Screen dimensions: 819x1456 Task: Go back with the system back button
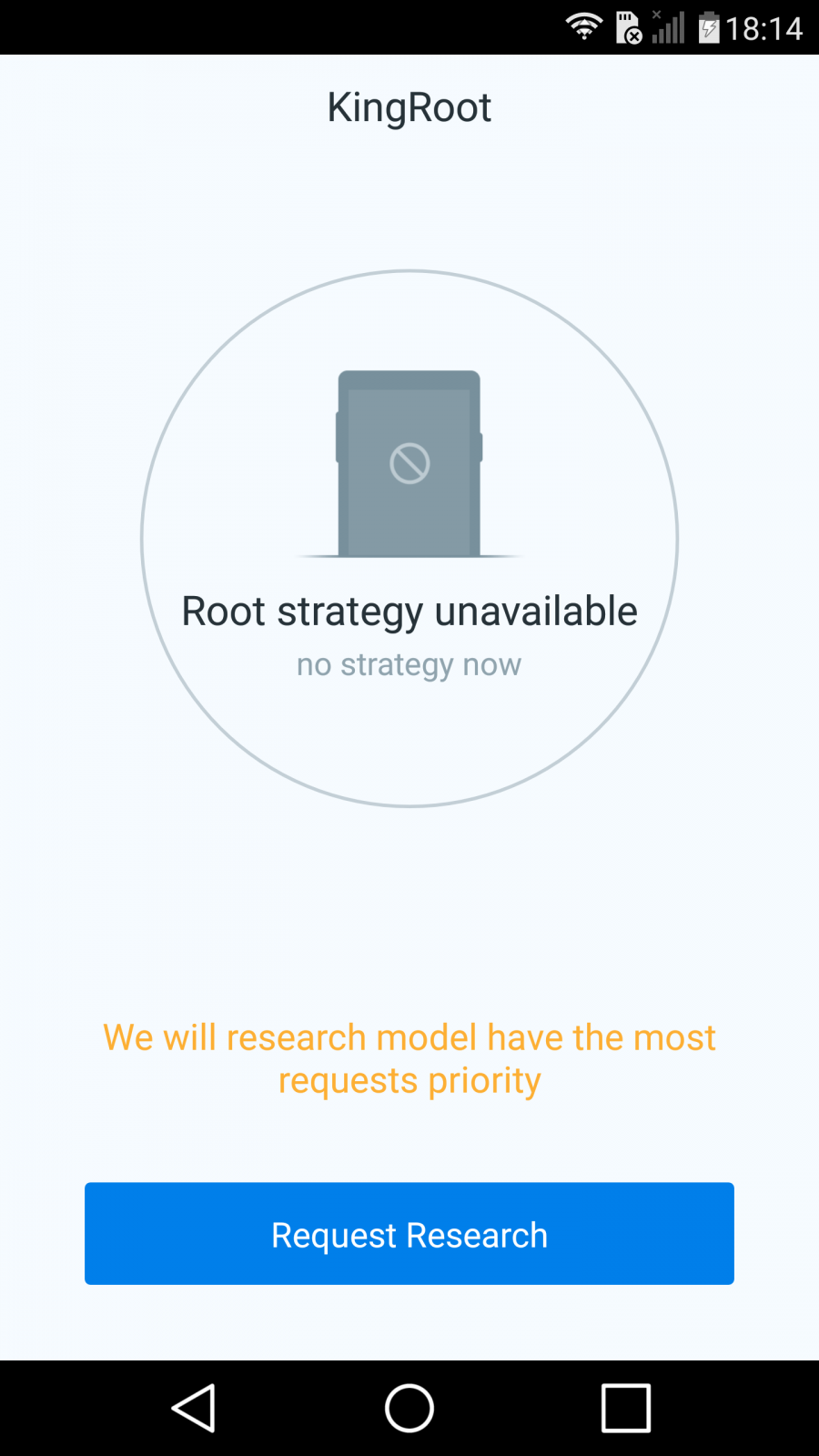pyautogui.click(x=193, y=1409)
